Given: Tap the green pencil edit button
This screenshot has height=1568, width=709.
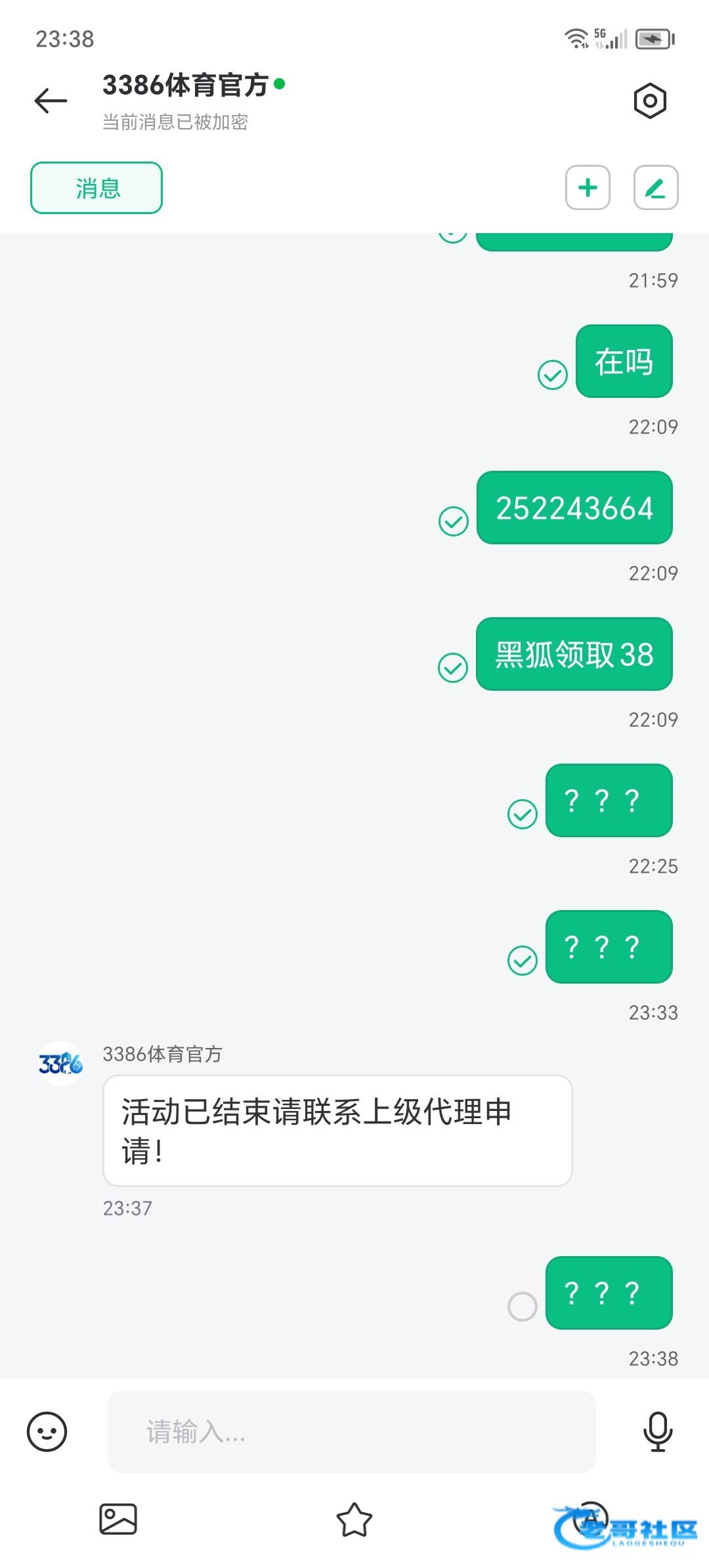Looking at the screenshot, I should coord(656,188).
